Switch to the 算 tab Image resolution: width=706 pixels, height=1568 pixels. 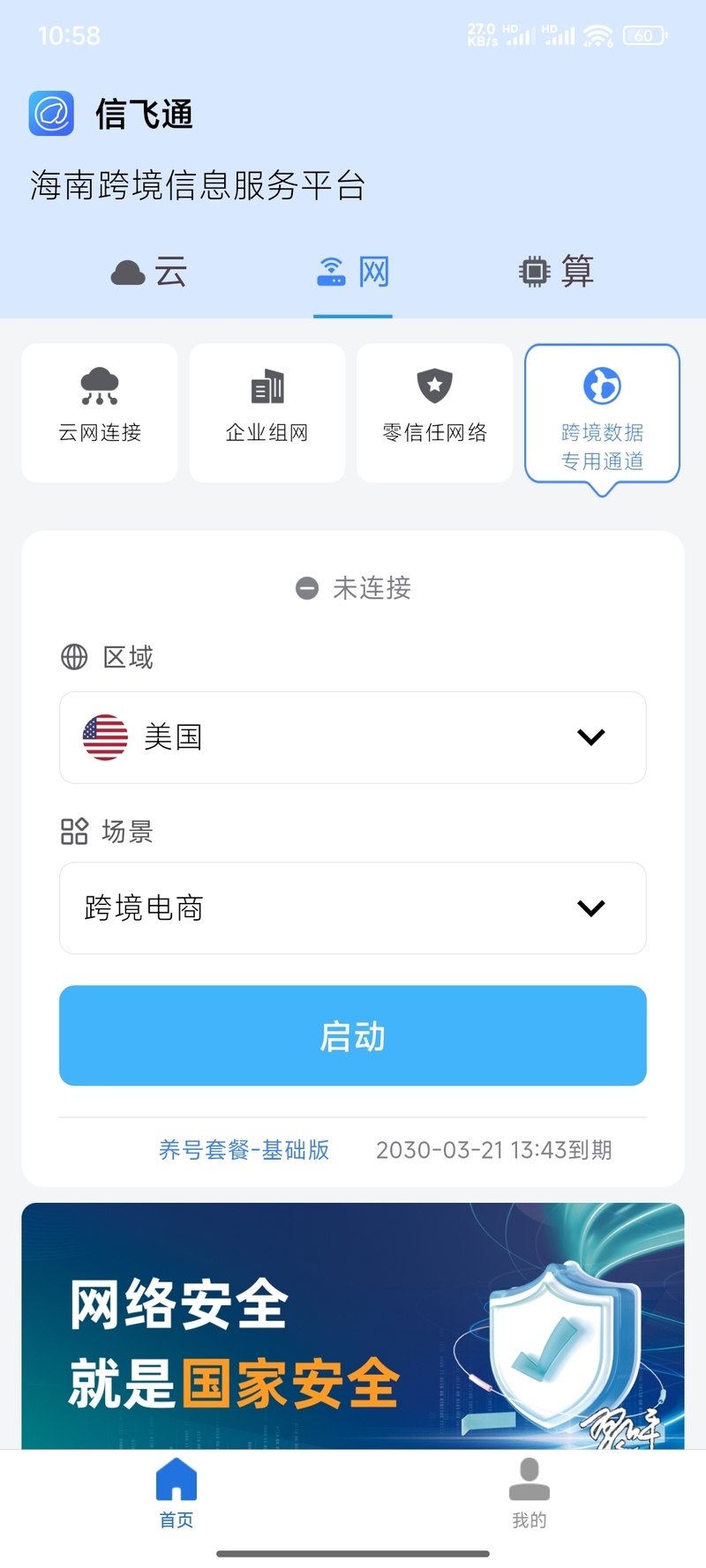tap(556, 272)
